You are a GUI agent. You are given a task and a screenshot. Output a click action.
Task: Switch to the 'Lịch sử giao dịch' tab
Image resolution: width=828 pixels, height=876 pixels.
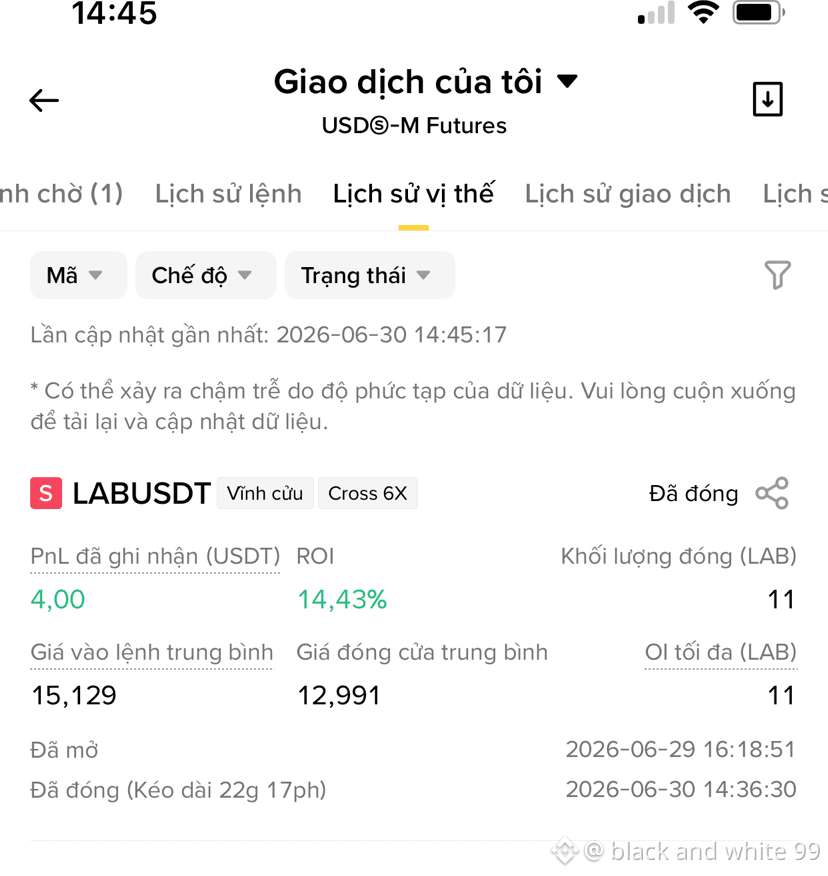[x=627, y=194]
